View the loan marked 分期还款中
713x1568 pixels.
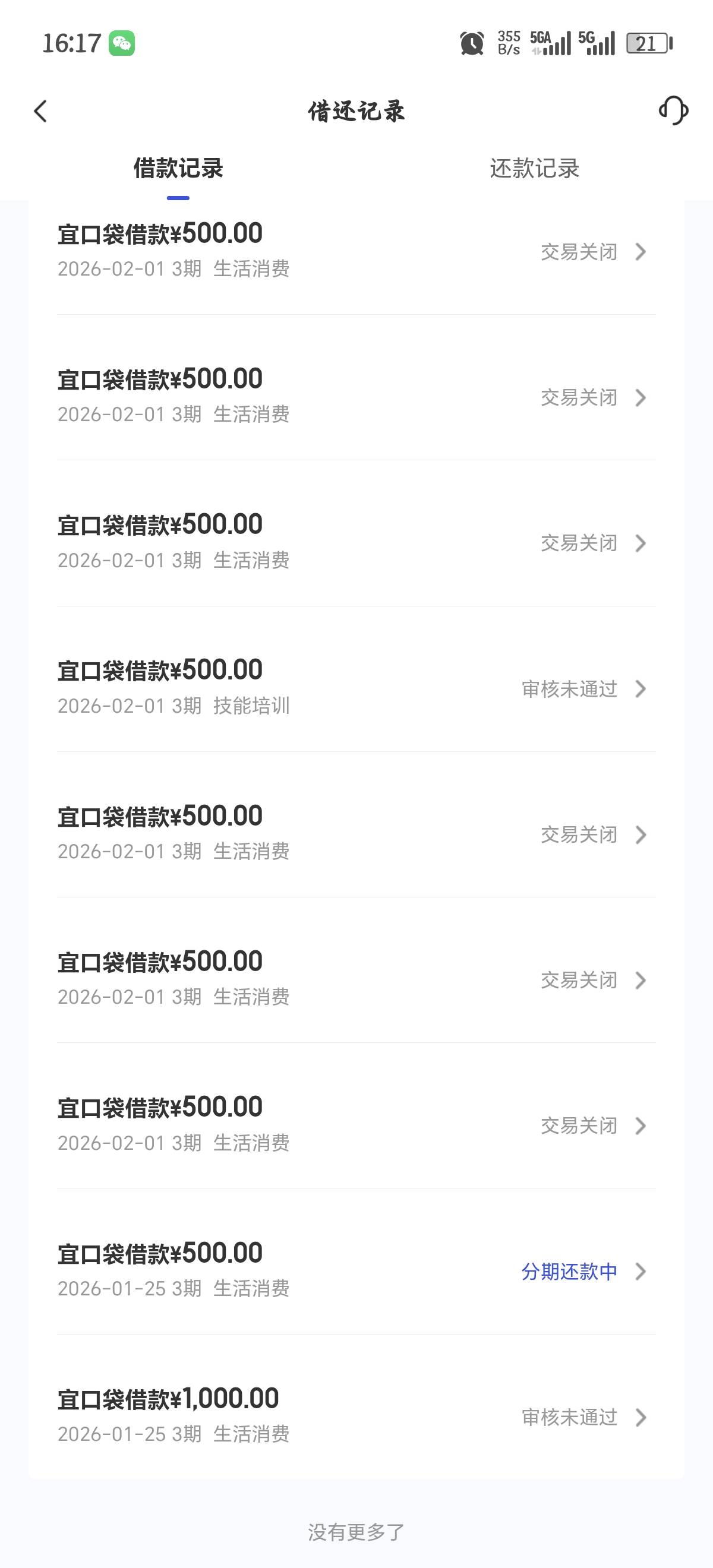tap(355, 1271)
